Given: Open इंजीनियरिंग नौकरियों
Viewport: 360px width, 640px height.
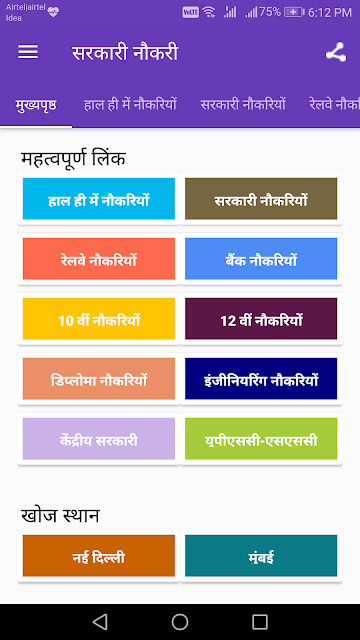Looking at the screenshot, I should coord(261,379).
